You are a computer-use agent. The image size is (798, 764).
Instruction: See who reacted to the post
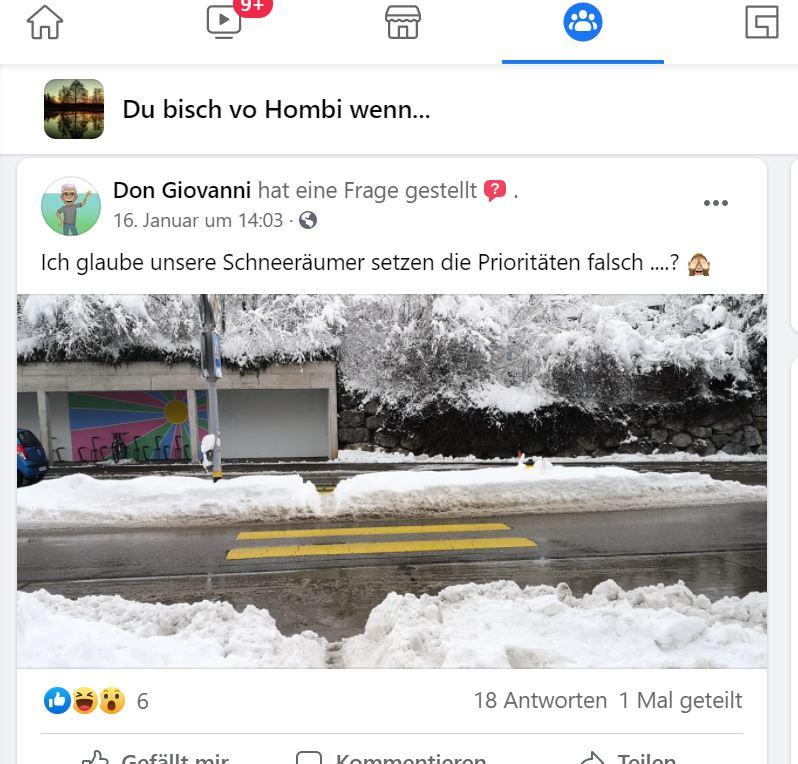pos(96,701)
